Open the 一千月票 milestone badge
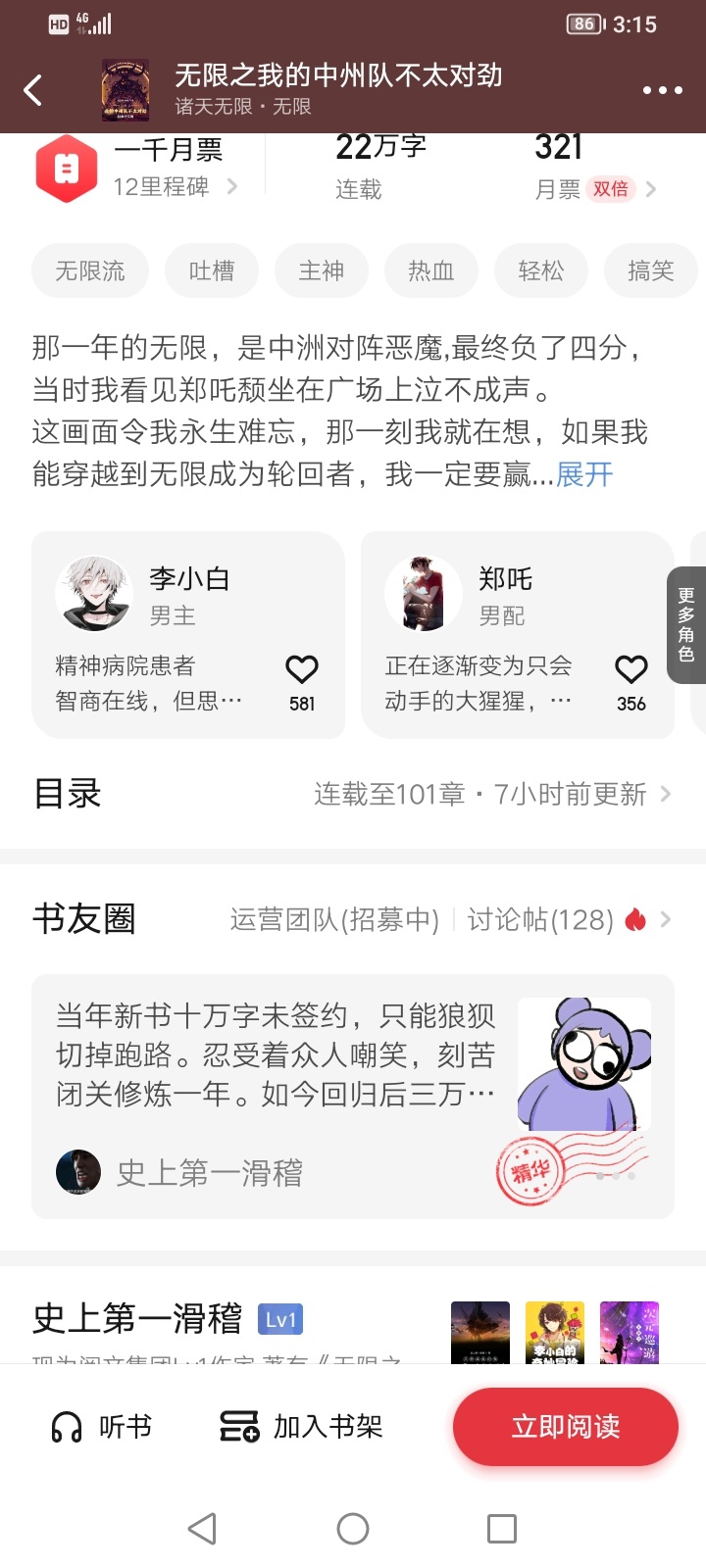706x1568 pixels. point(137,169)
